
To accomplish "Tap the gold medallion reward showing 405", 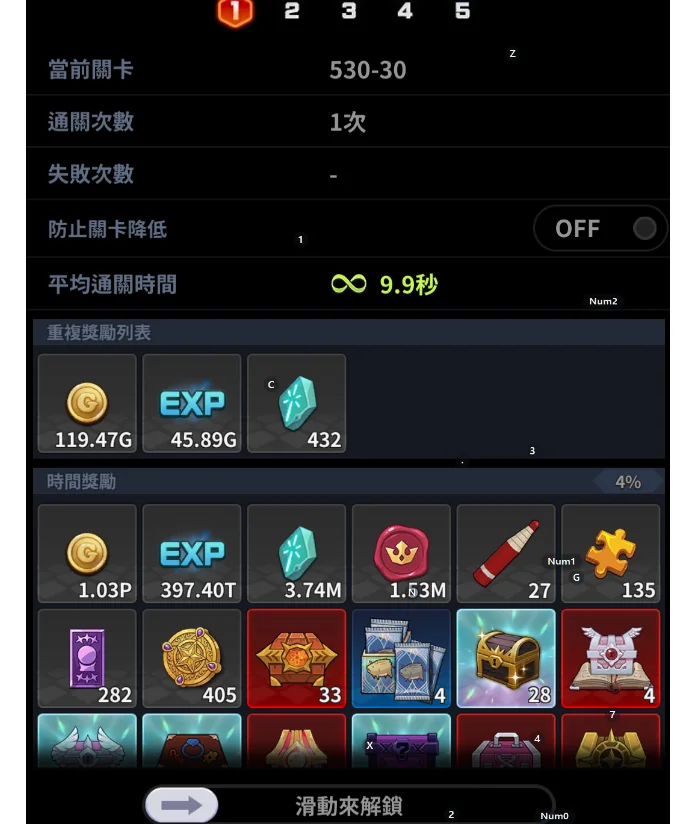I will point(192,658).
